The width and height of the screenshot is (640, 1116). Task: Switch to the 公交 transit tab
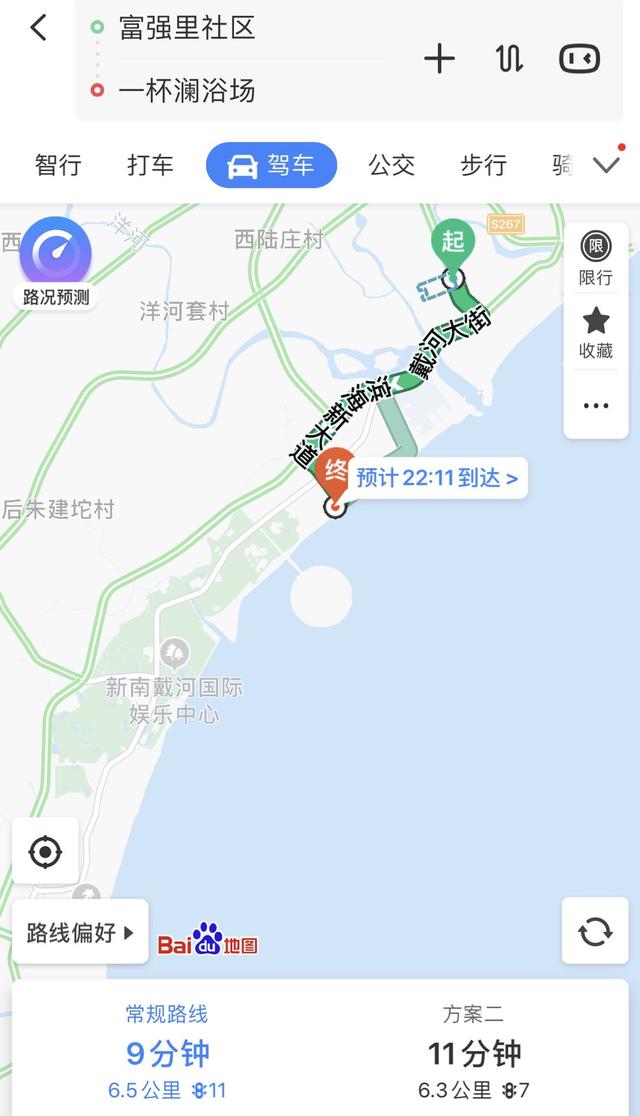(392, 165)
